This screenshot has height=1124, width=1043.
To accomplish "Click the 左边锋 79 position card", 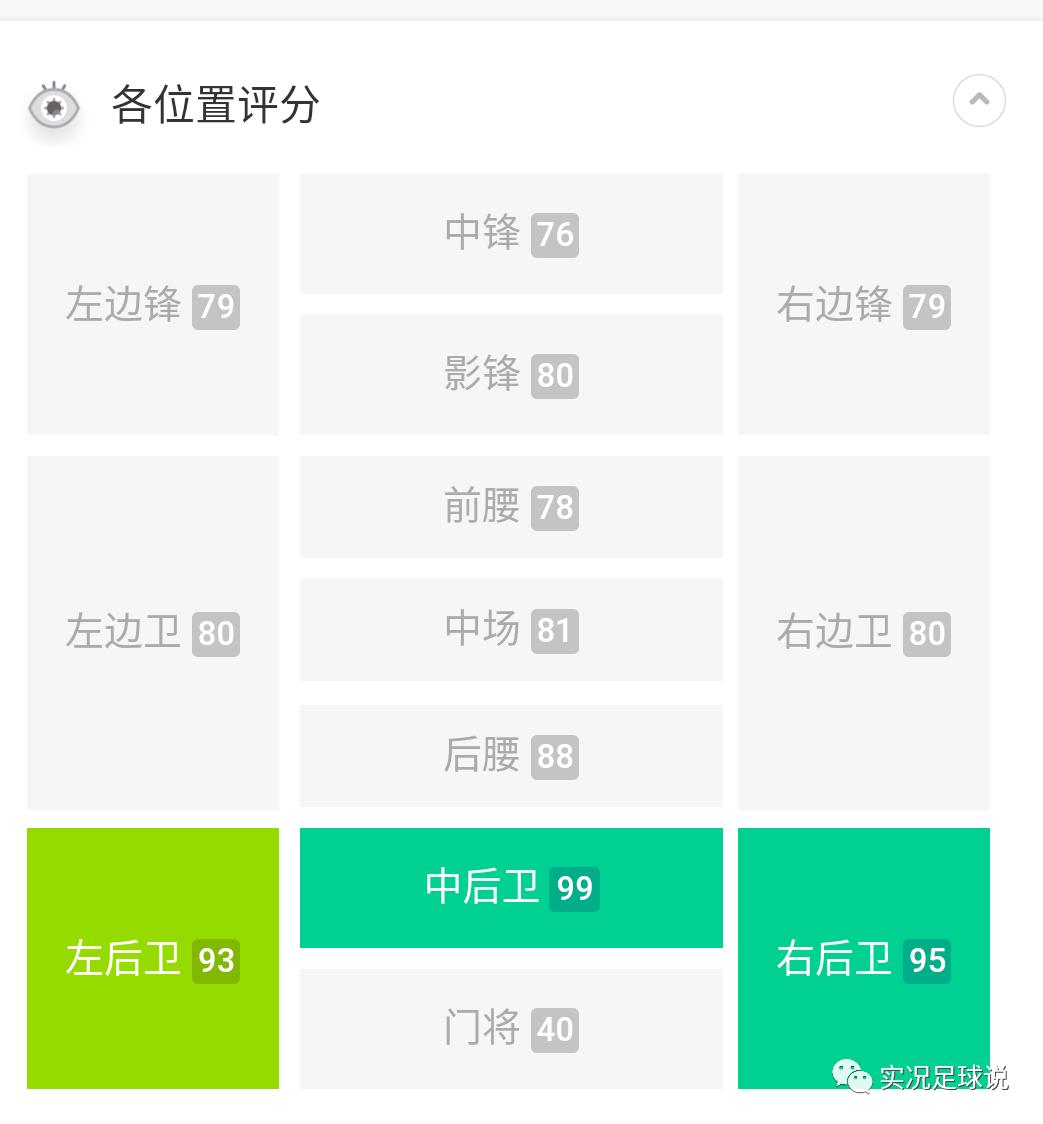I will click(152, 304).
